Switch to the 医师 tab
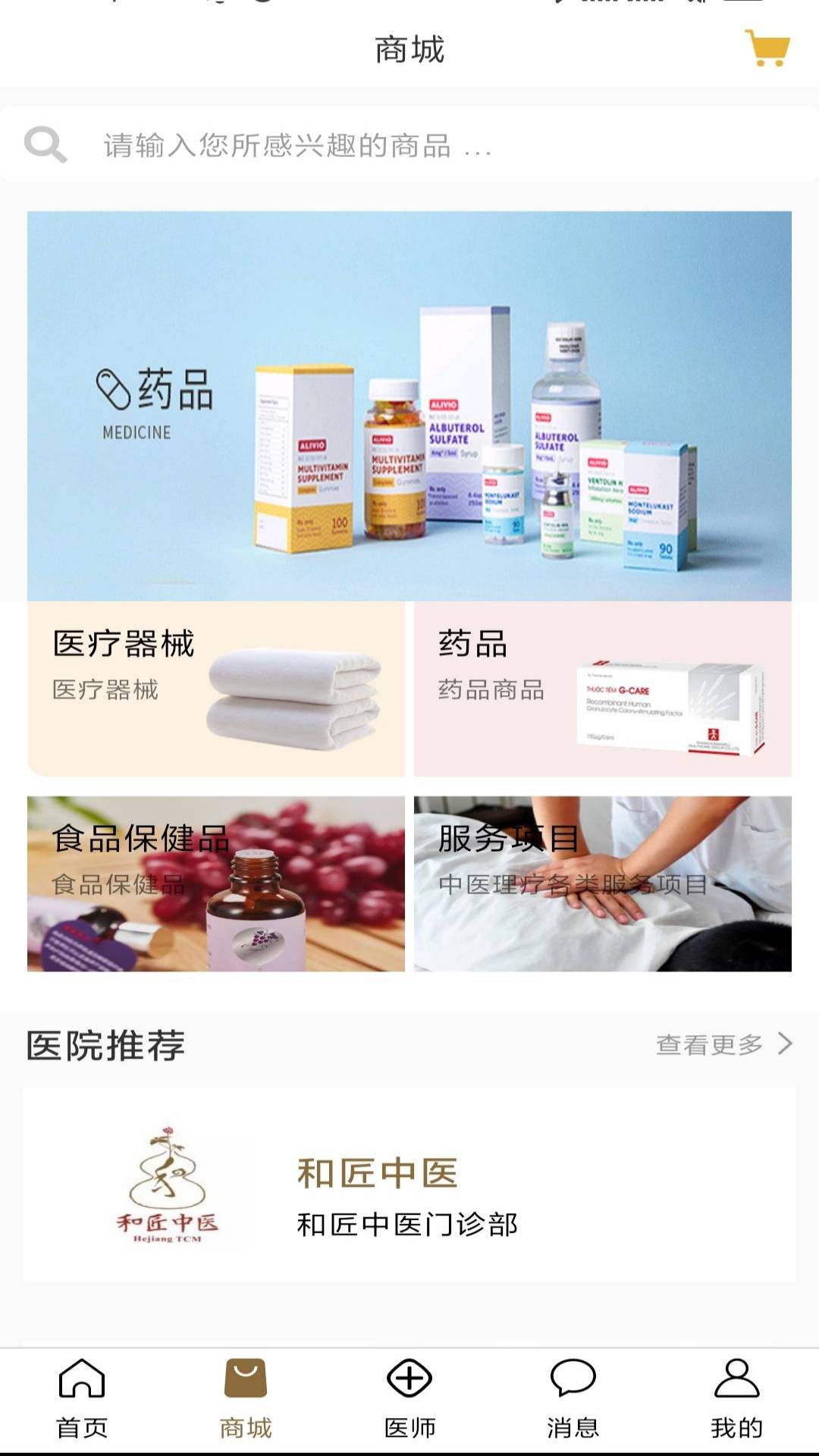This screenshot has width=819, height=1456. (x=409, y=1399)
